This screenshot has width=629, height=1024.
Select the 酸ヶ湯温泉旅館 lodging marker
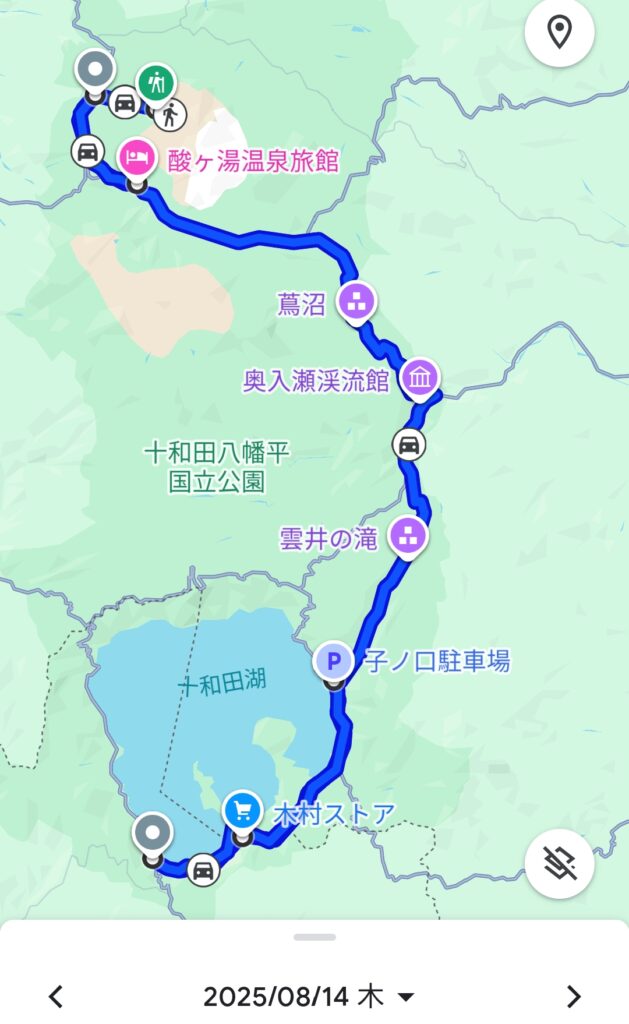click(137, 159)
